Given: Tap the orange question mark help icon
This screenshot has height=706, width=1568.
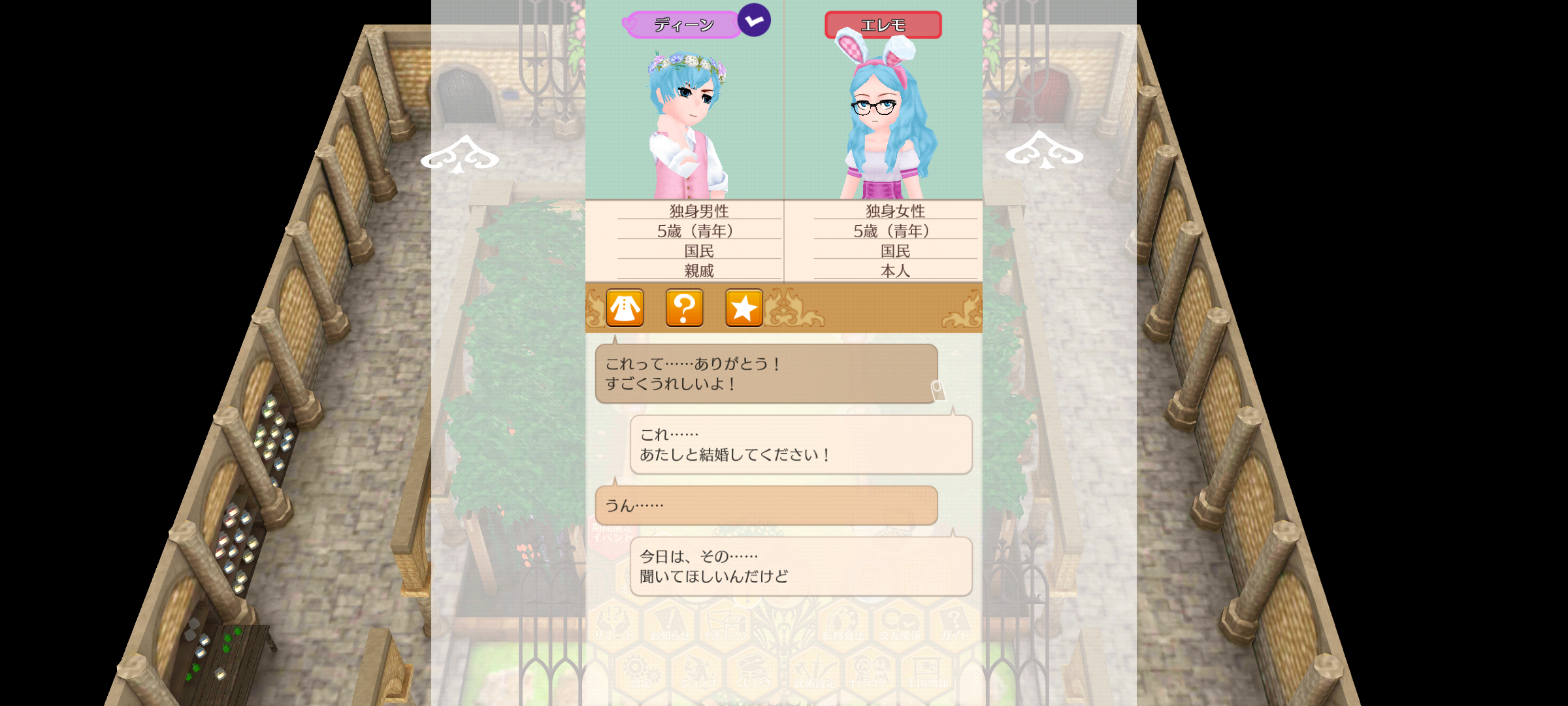Looking at the screenshot, I should (x=684, y=308).
